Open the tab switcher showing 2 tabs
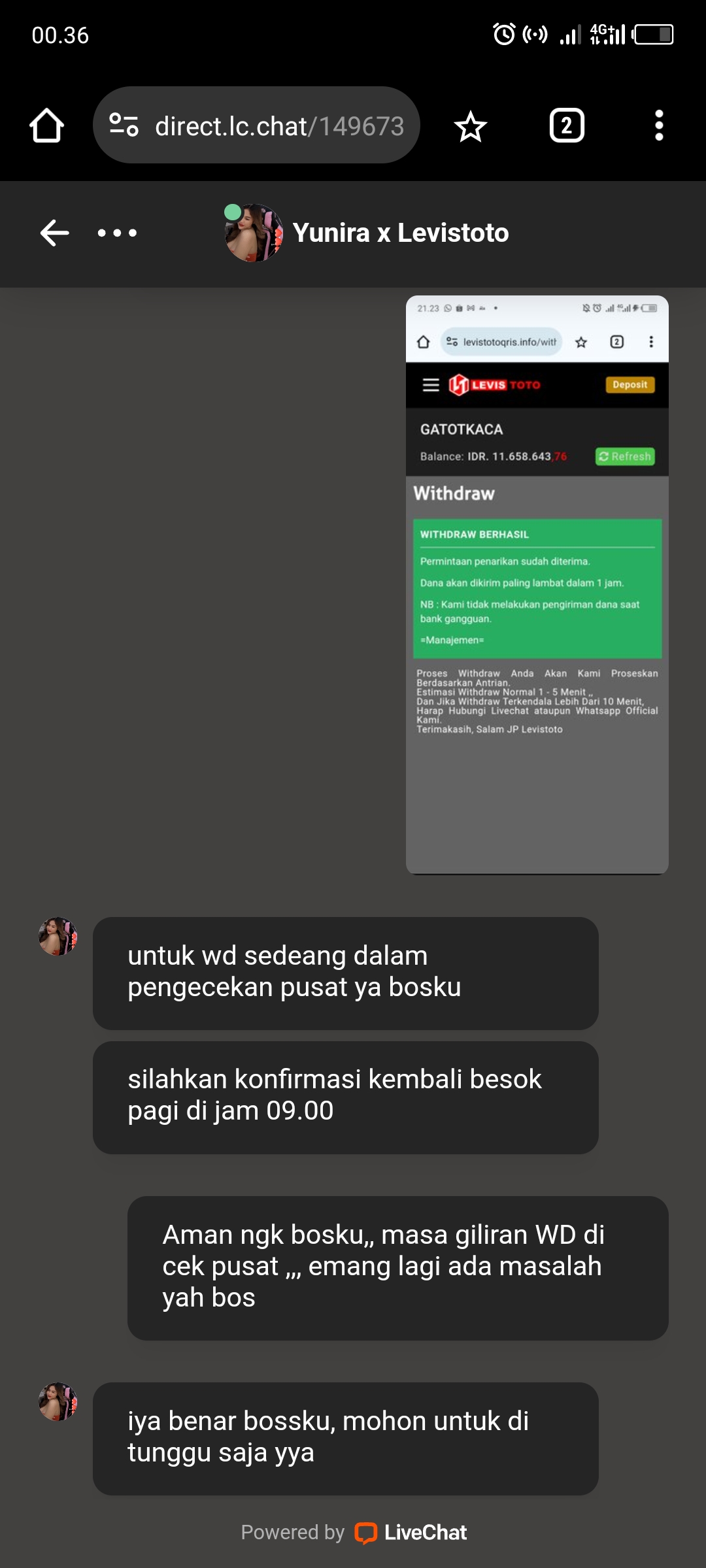This screenshot has height=1568, width=706. pos(567,125)
